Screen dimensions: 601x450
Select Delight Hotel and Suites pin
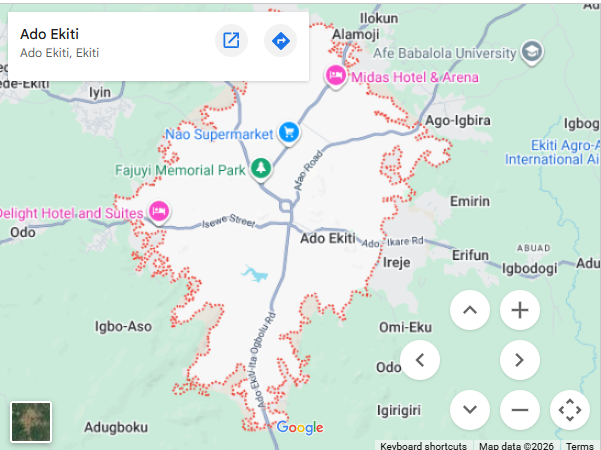(158, 212)
